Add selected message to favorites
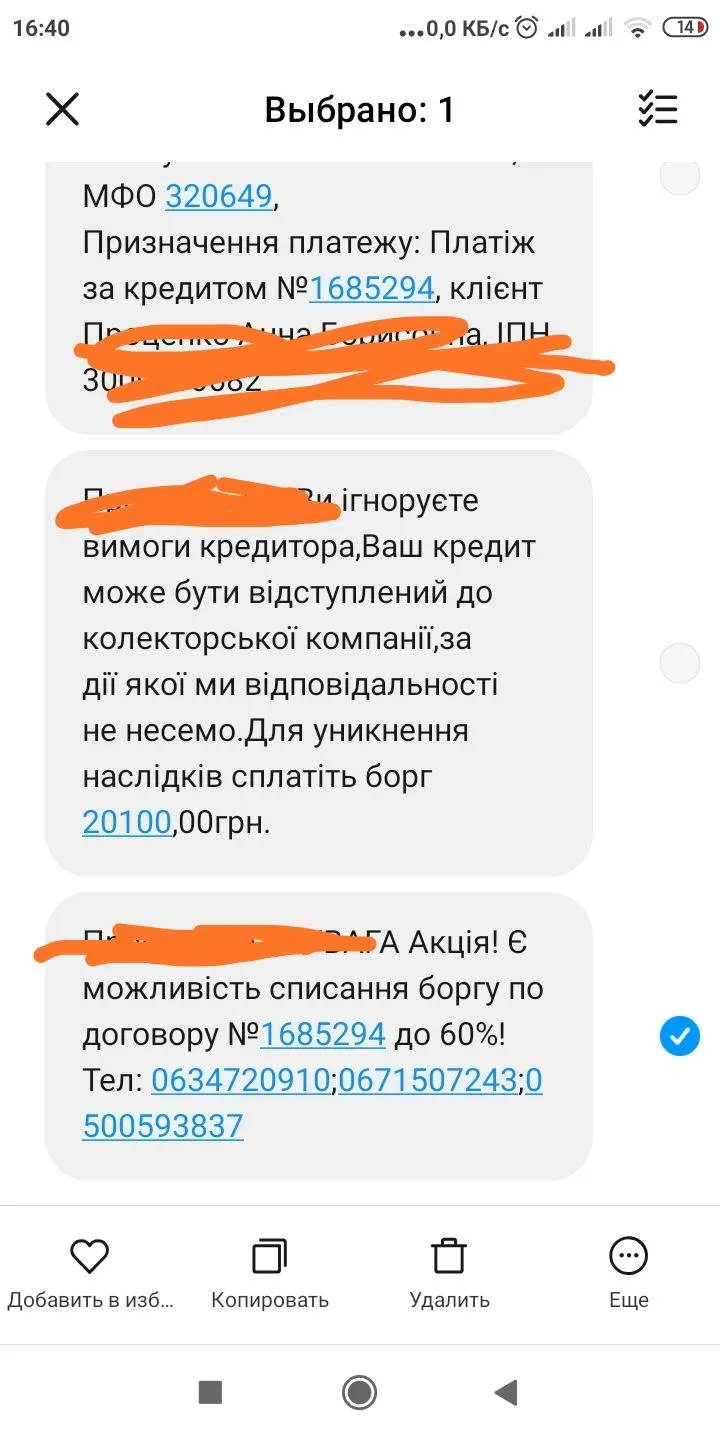Image resolution: width=720 pixels, height=1440 pixels. click(x=89, y=1271)
